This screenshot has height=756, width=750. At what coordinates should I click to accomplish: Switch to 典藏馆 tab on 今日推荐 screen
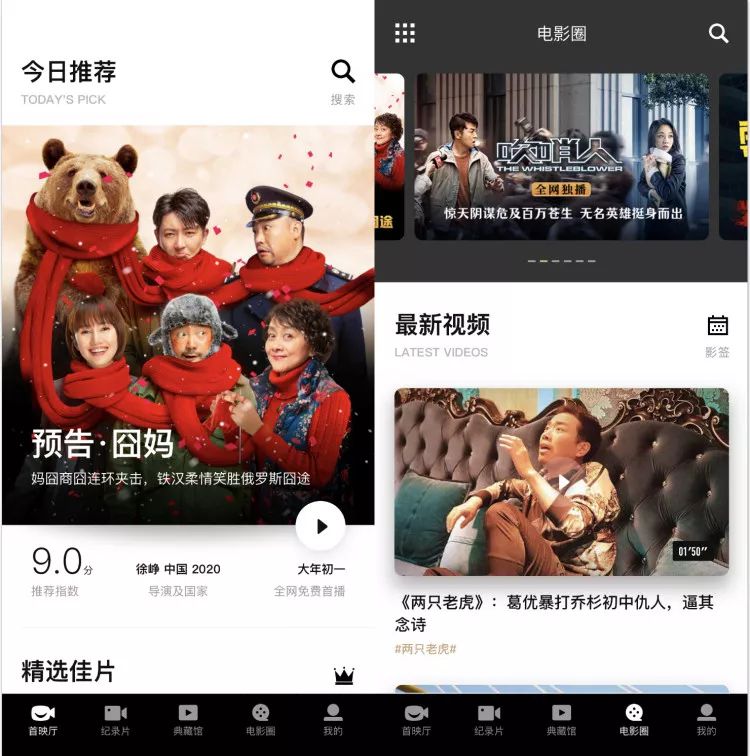188,719
